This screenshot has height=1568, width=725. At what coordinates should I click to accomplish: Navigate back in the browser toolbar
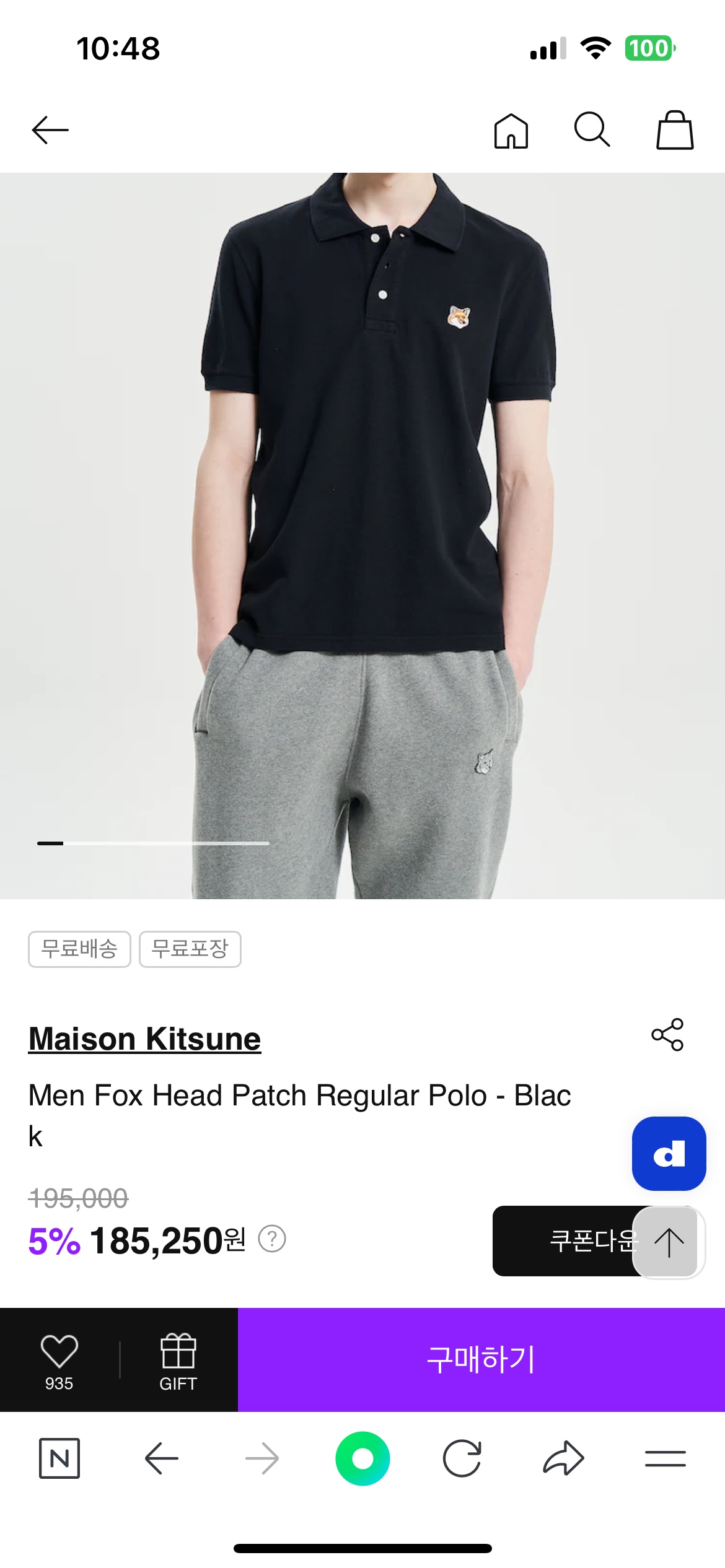coord(161,1458)
